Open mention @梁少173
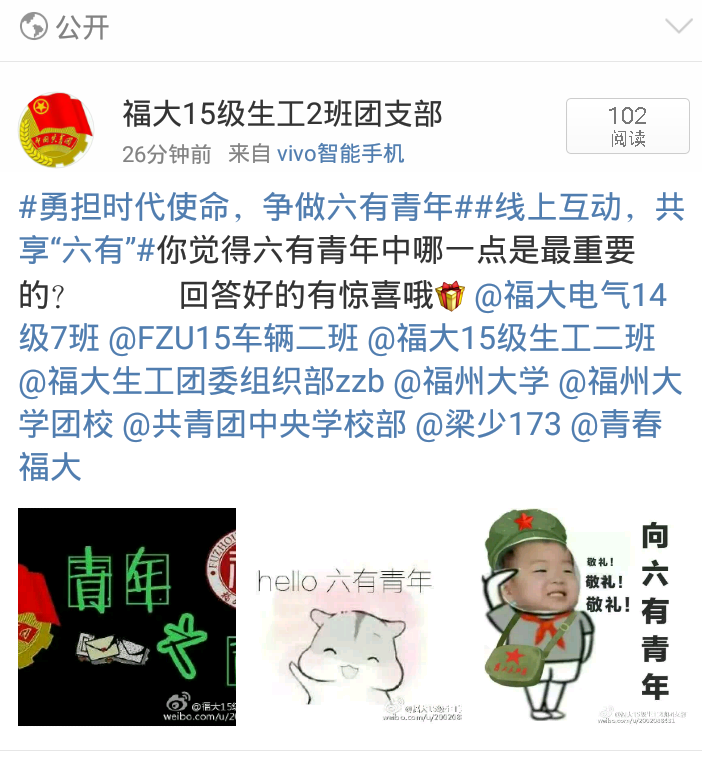This screenshot has height=762, width=702. pos(488,425)
